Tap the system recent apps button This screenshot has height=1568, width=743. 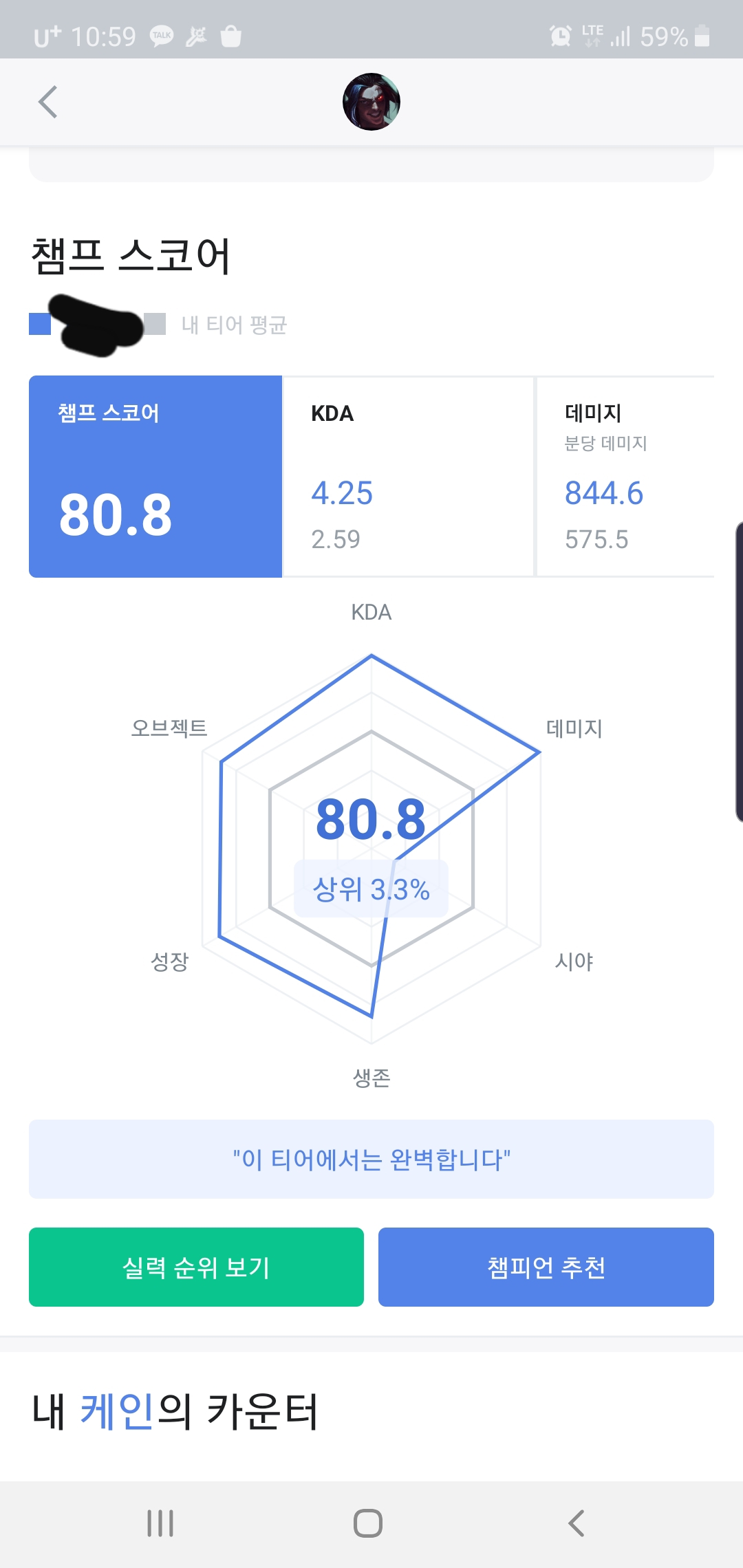click(160, 1523)
